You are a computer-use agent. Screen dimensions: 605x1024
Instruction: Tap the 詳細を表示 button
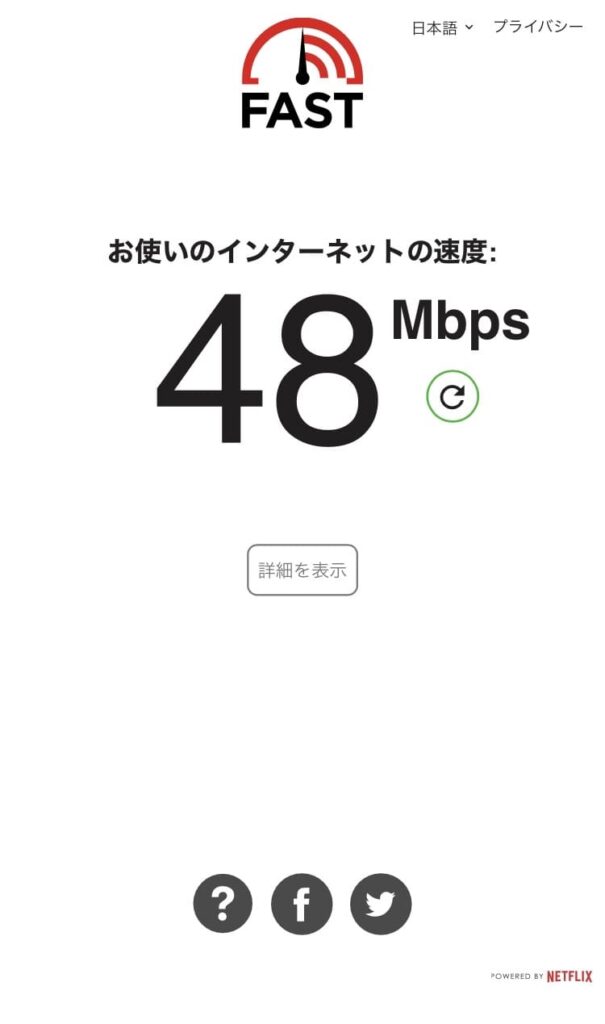click(302, 570)
